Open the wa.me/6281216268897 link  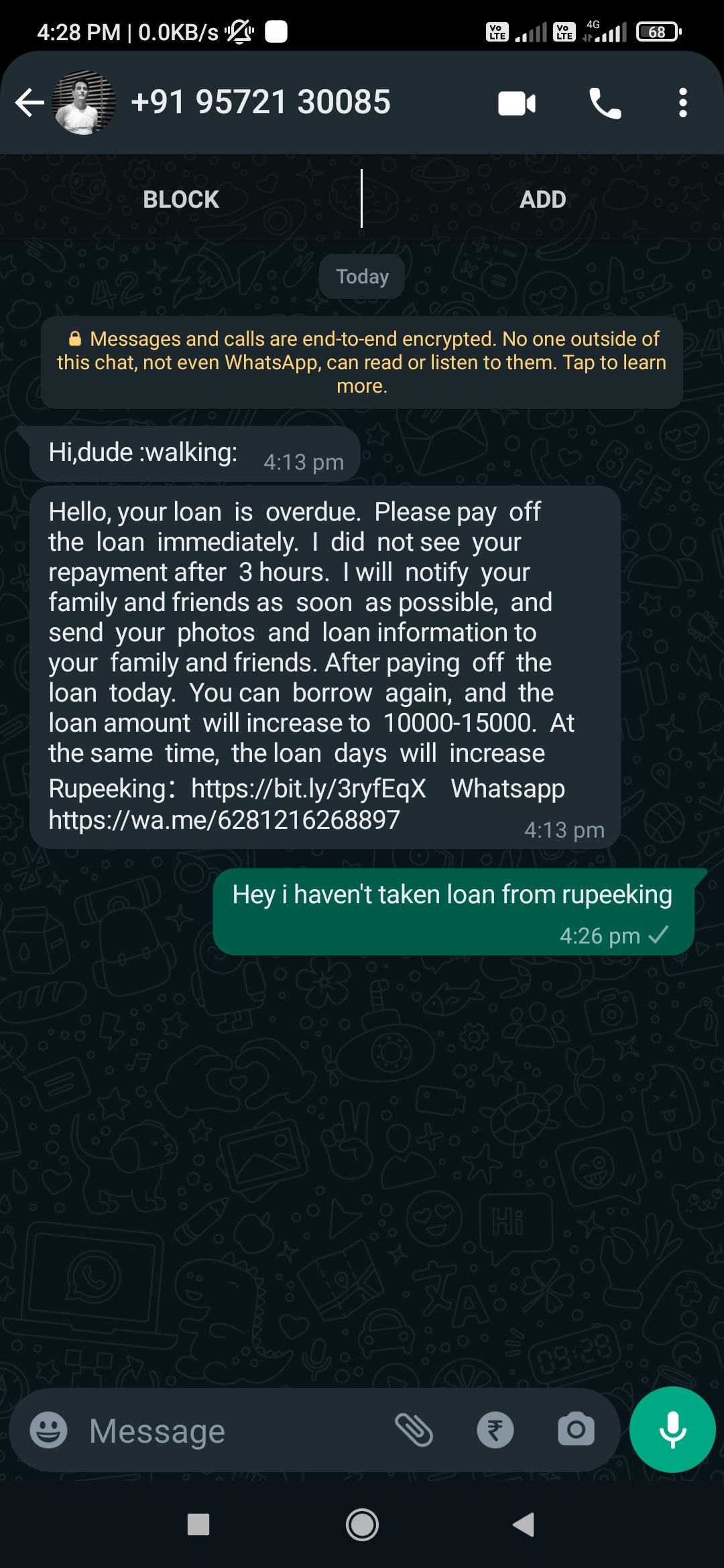pyautogui.click(x=224, y=820)
